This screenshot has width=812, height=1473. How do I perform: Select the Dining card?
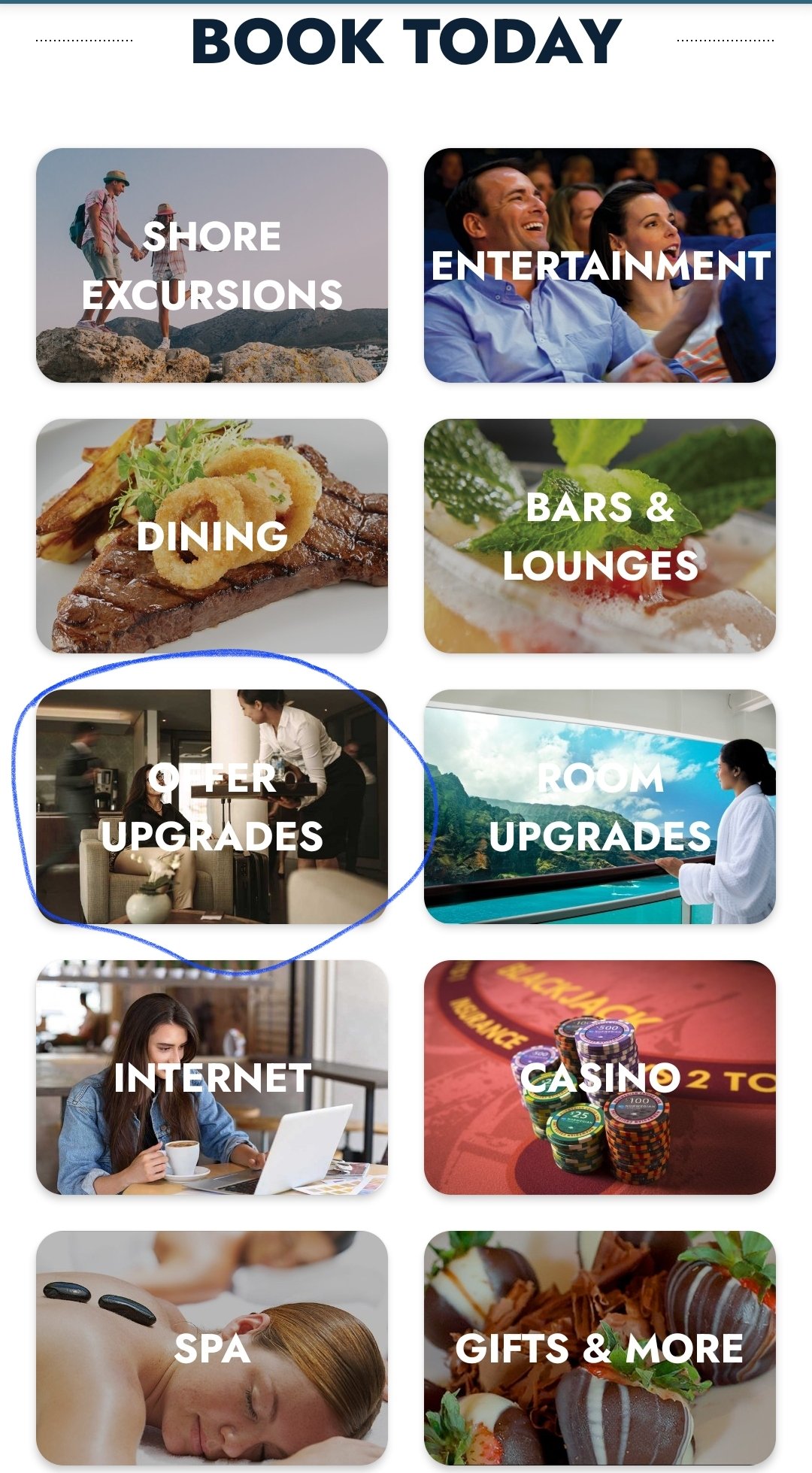(x=212, y=536)
